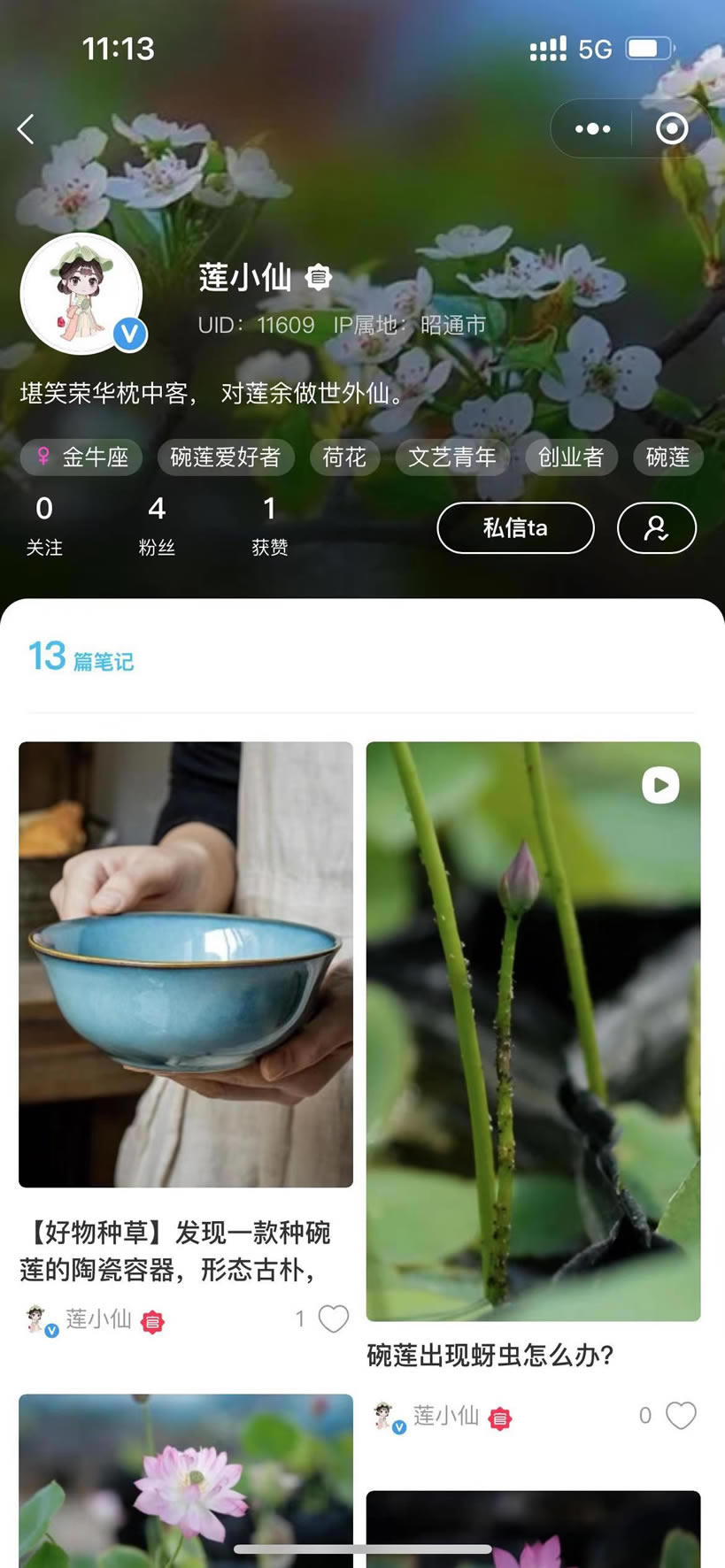
Task: Tap the 私信ta button
Action: [x=515, y=528]
